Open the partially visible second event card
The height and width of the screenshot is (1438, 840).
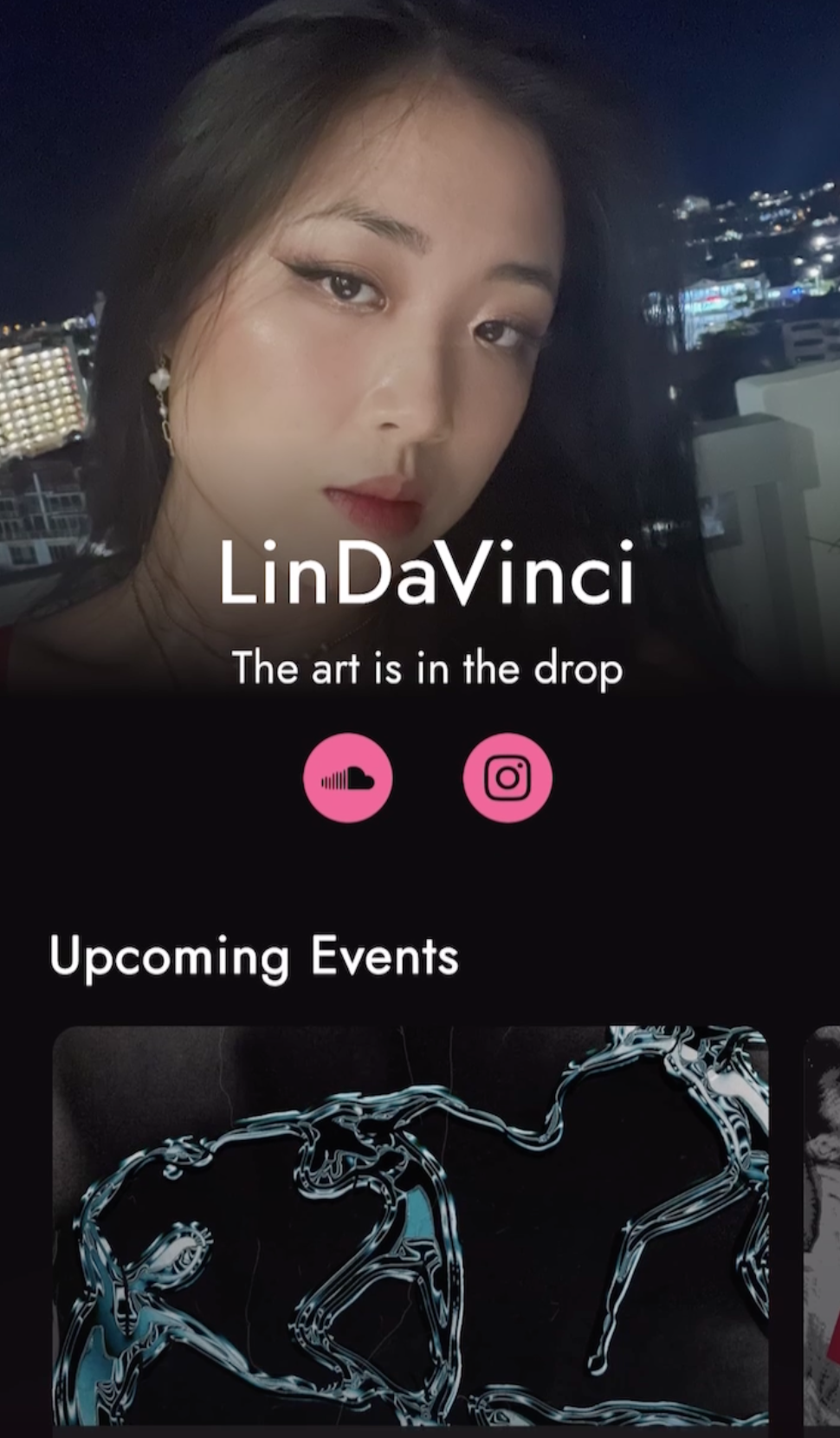(x=823, y=1230)
